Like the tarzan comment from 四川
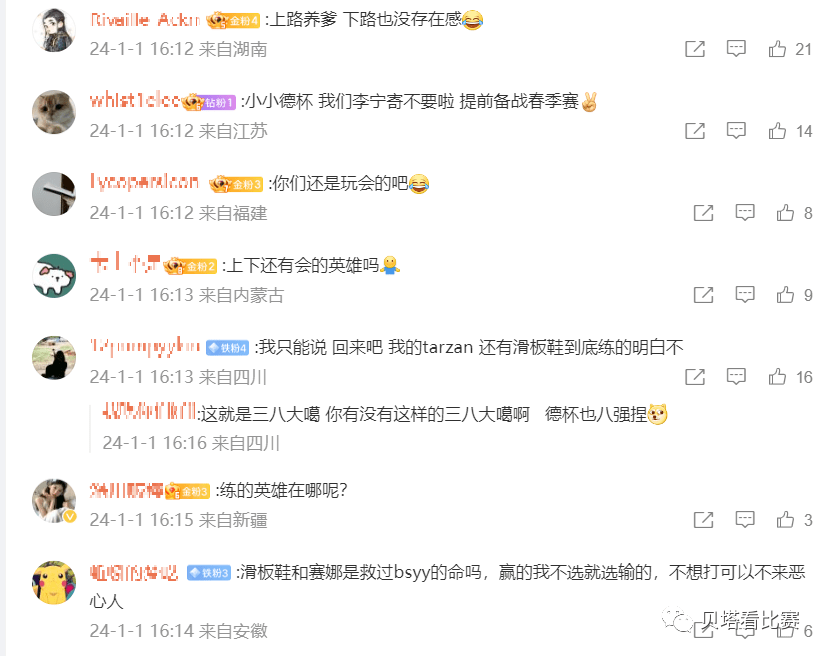The image size is (826, 656). click(x=778, y=377)
